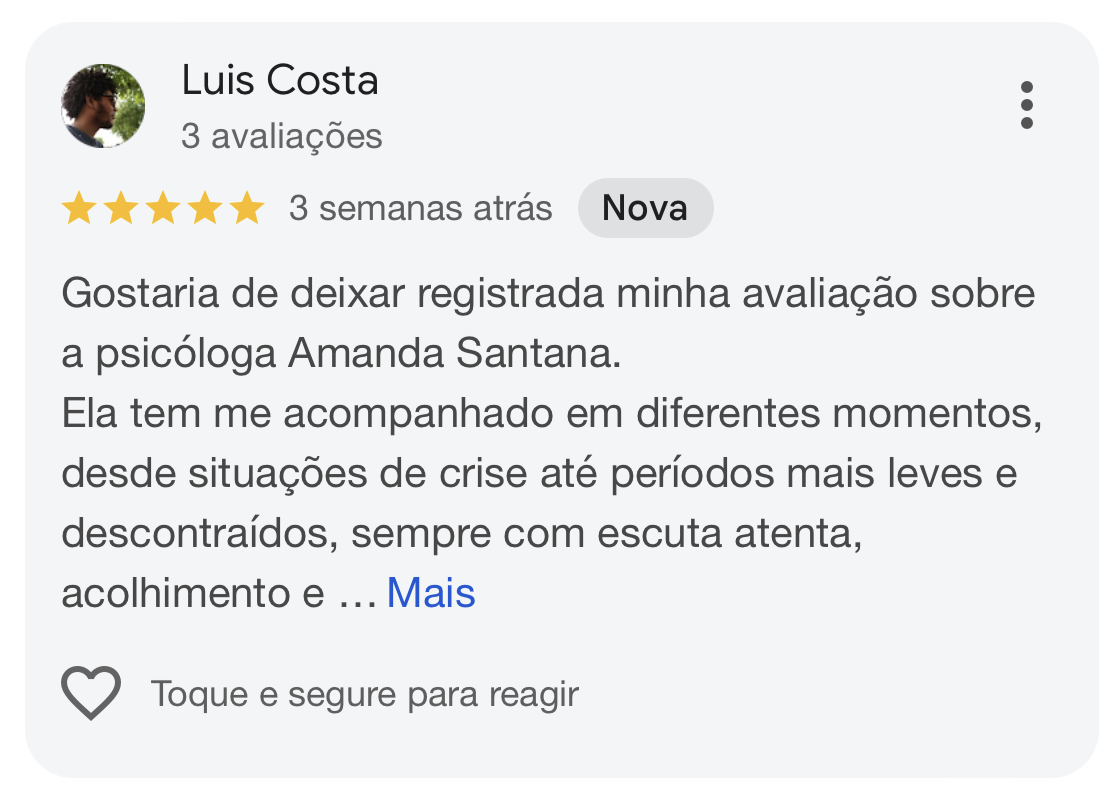1118x800 pixels.
Task: Open Luis Costa's profile picture
Action: pyautogui.click(x=103, y=106)
